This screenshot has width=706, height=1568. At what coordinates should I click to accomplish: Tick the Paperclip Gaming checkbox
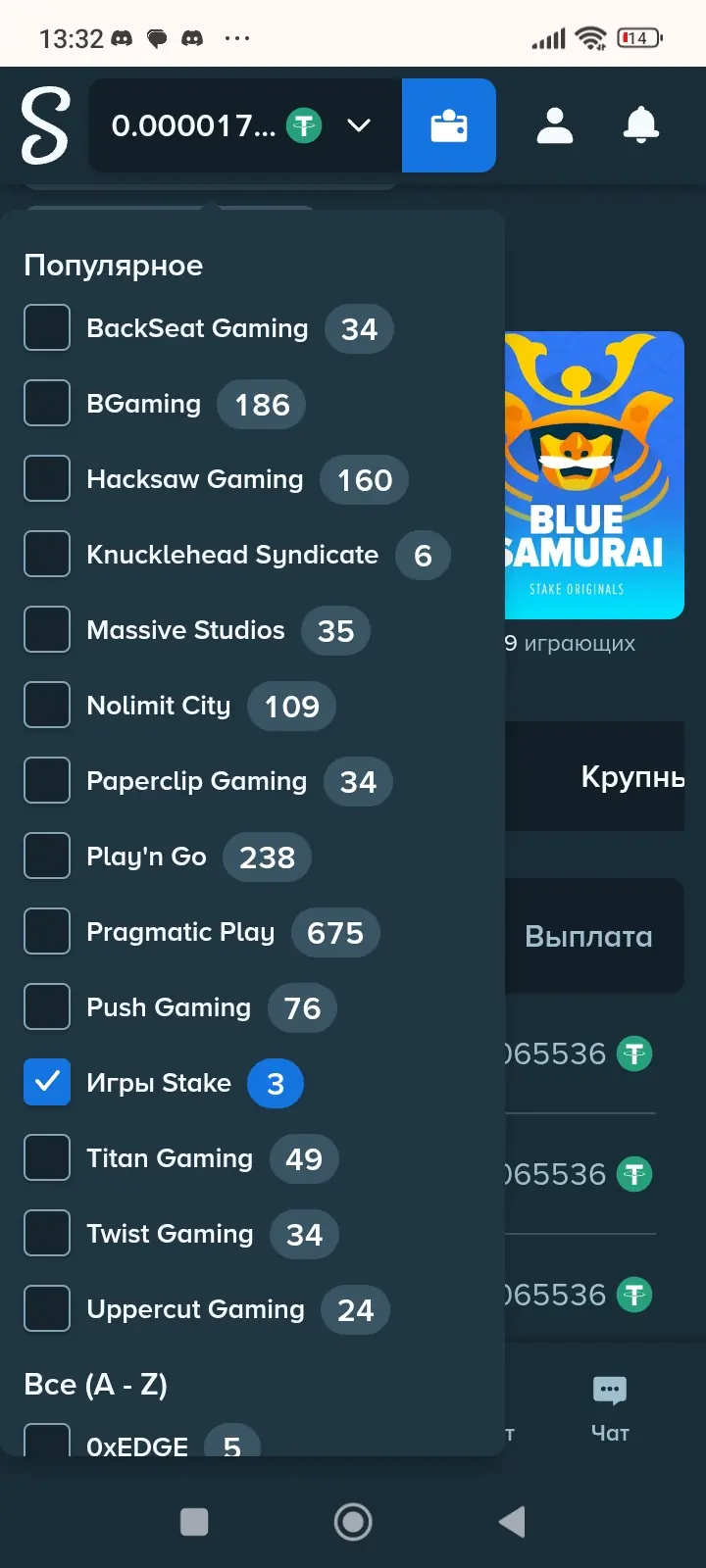click(x=47, y=780)
